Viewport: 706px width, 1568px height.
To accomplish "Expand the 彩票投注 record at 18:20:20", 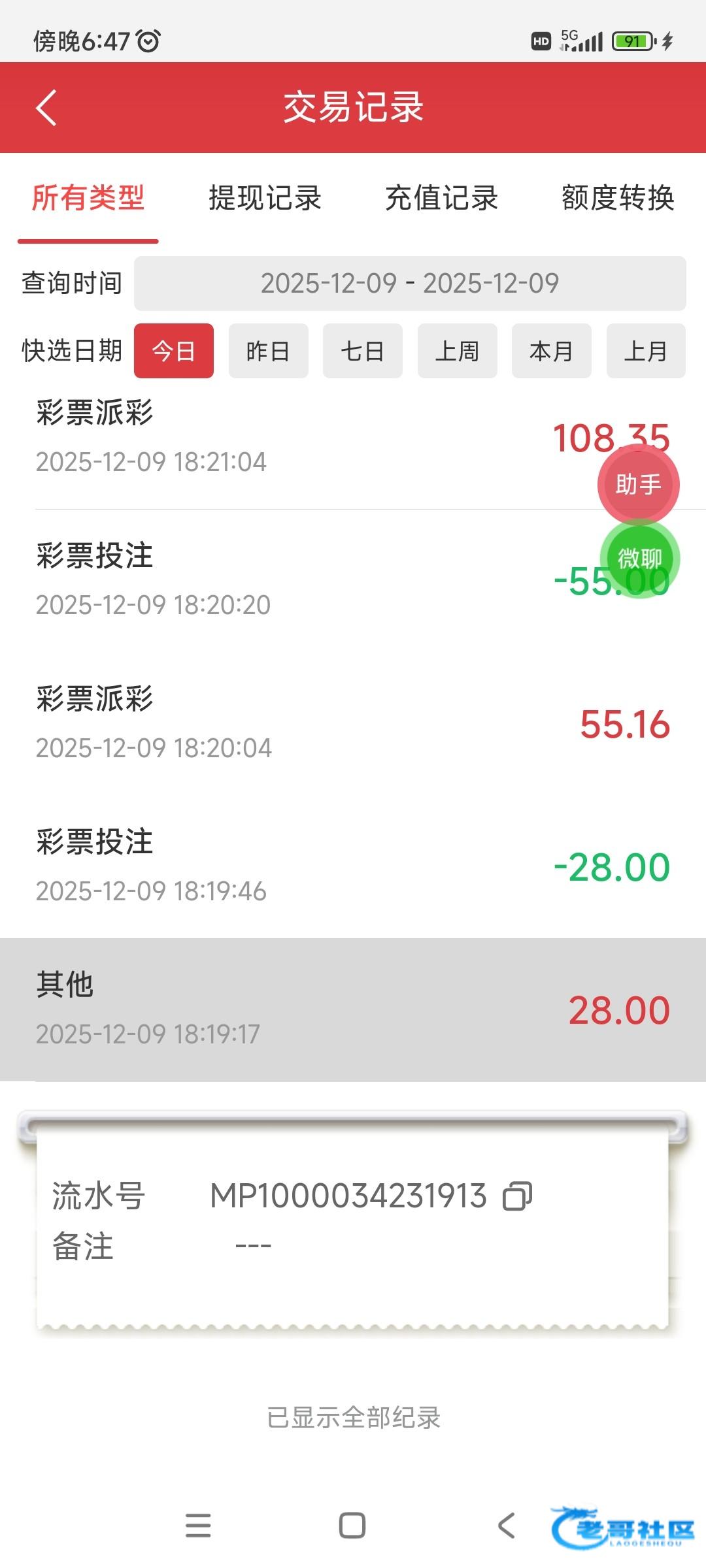I will pyautogui.click(x=261, y=580).
